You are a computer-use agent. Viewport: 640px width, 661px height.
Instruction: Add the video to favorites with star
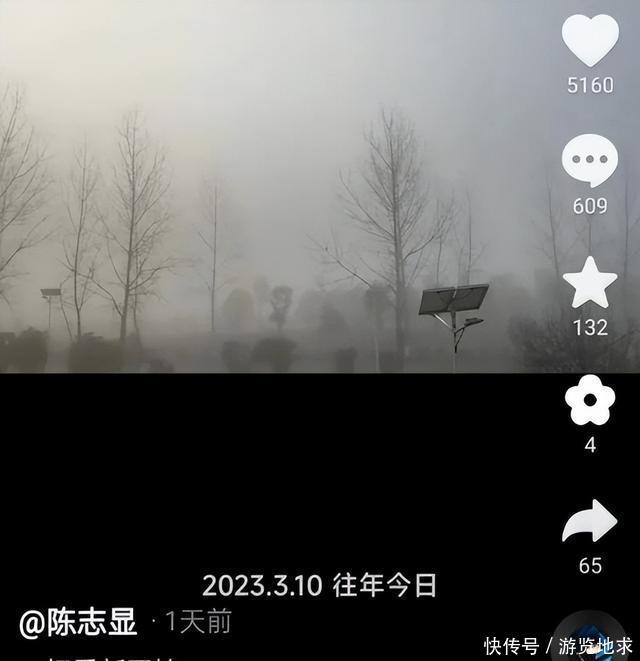coord(590,283)
